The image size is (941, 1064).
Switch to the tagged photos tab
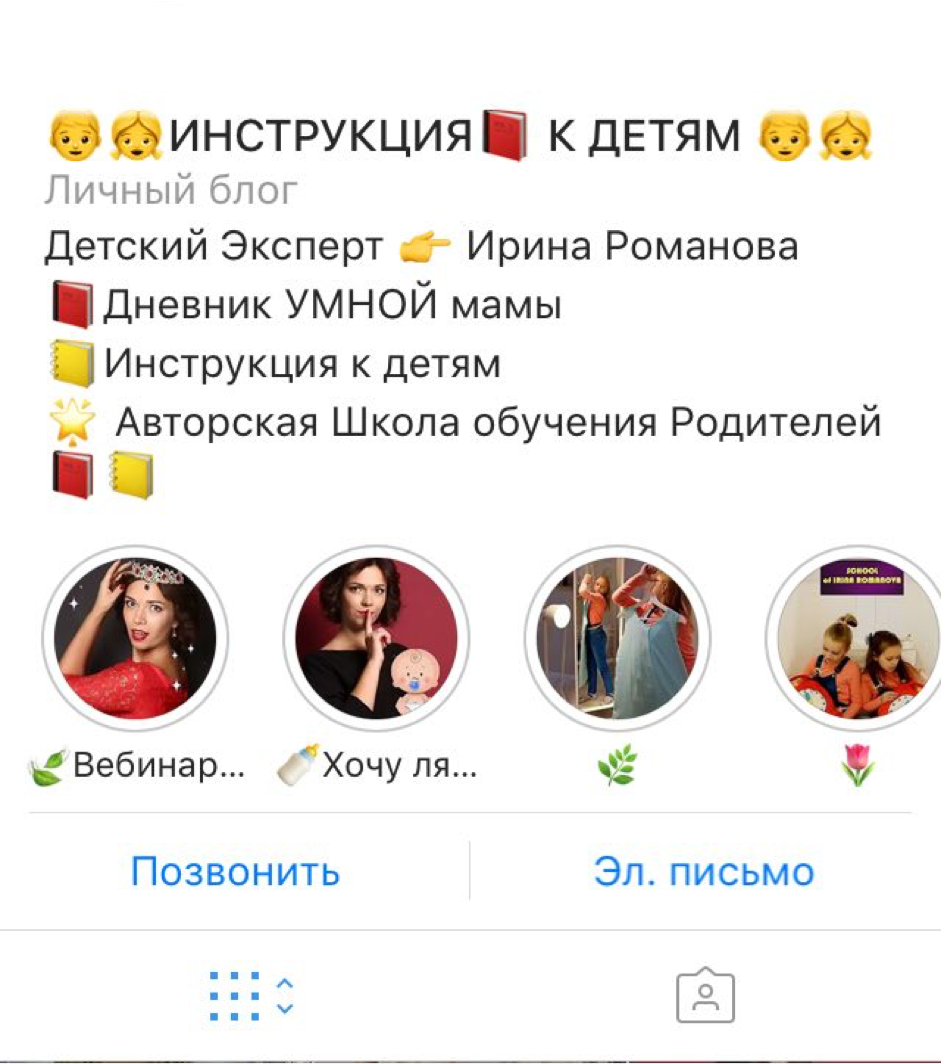click(705, 996)
